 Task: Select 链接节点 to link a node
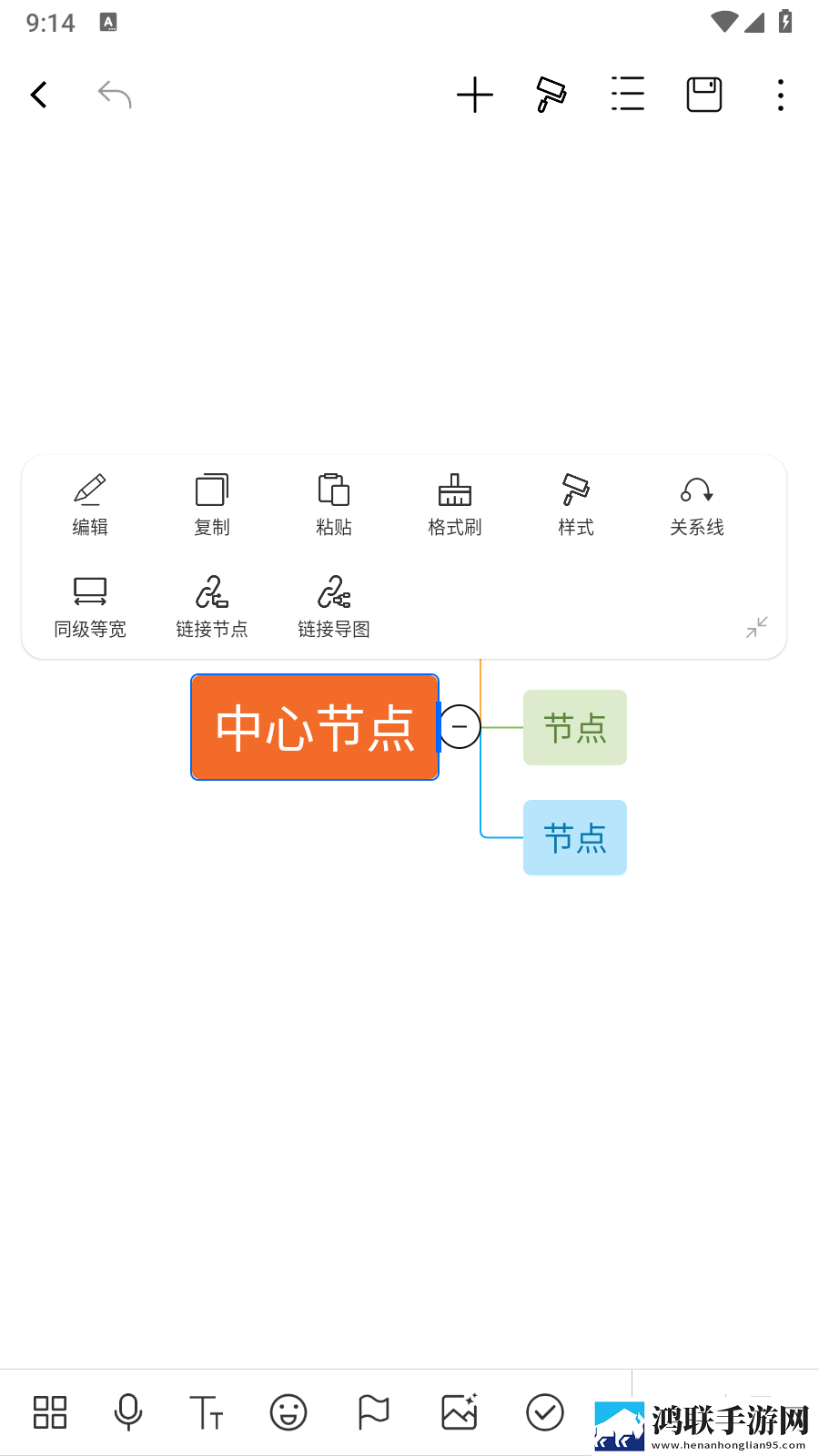click(x=212, y=607)
